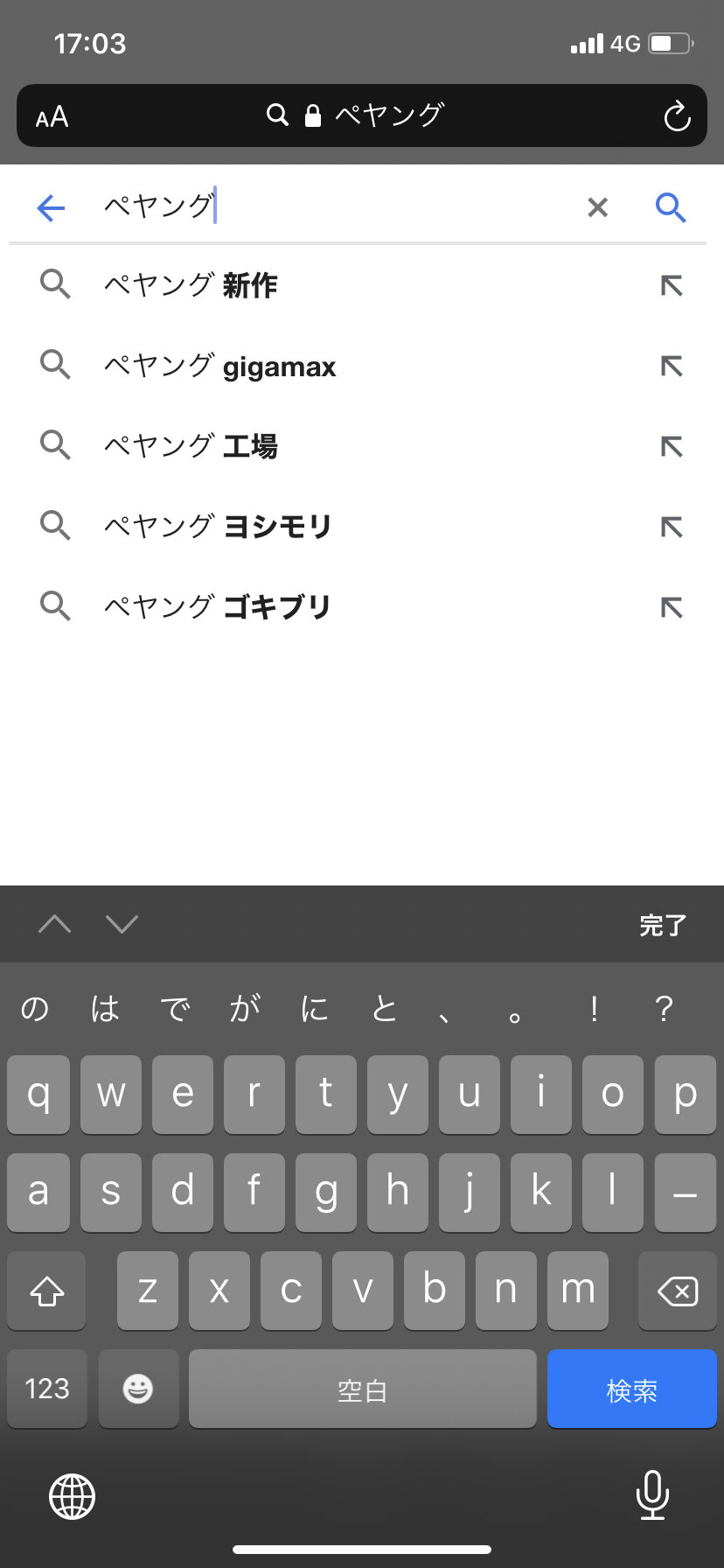This screenshot has height=1568, width=724.
Task: Tap the backspace key
Action: pyautogui.click(x=677, y=1291)
